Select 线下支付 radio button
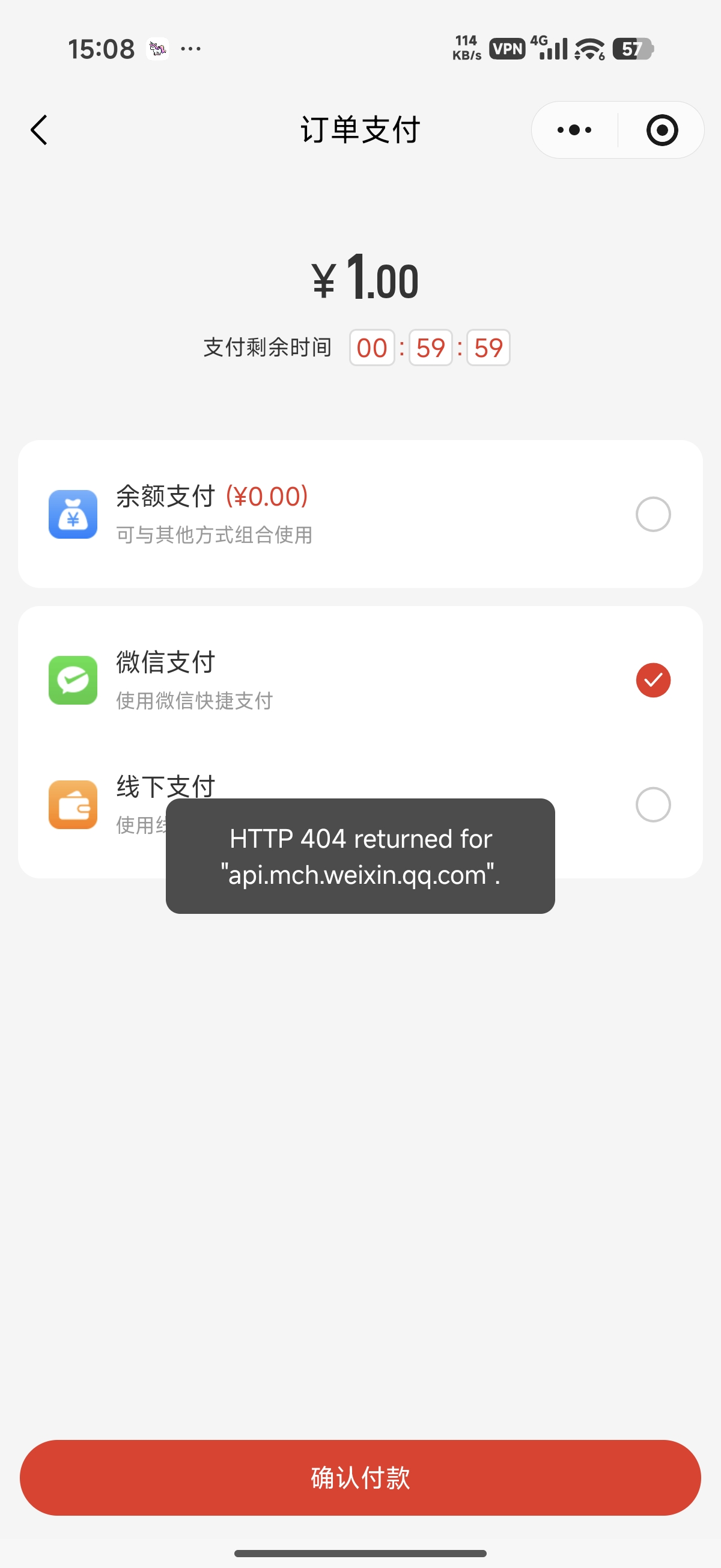Screen dimensions: 721x1568 tap(653, 804)
